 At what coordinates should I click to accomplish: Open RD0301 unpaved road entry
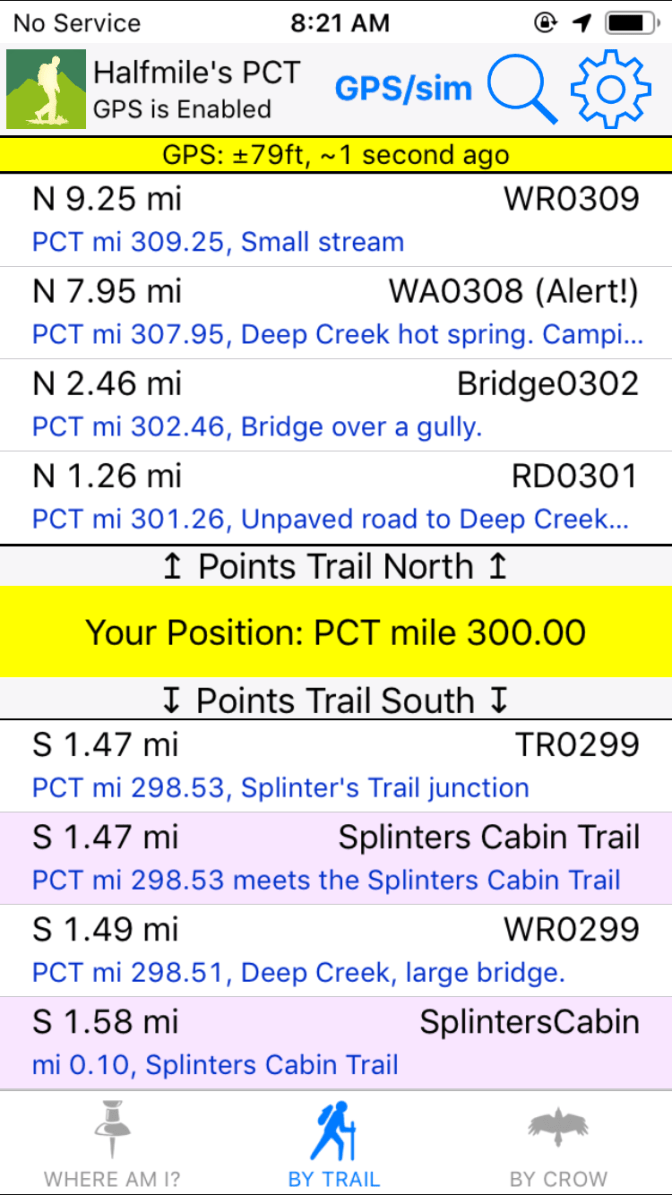[x=336, y=497]
